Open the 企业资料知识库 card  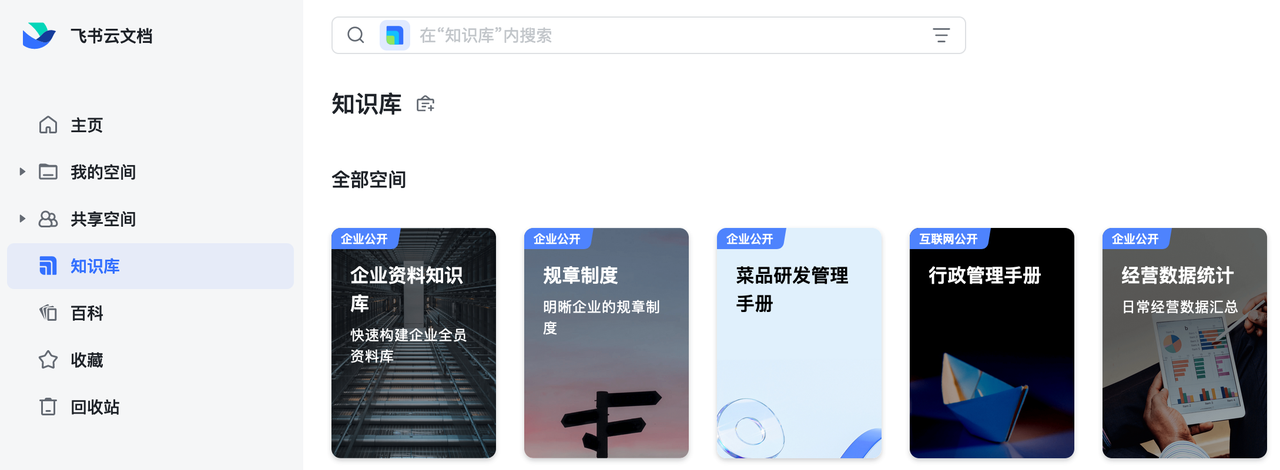413,343
